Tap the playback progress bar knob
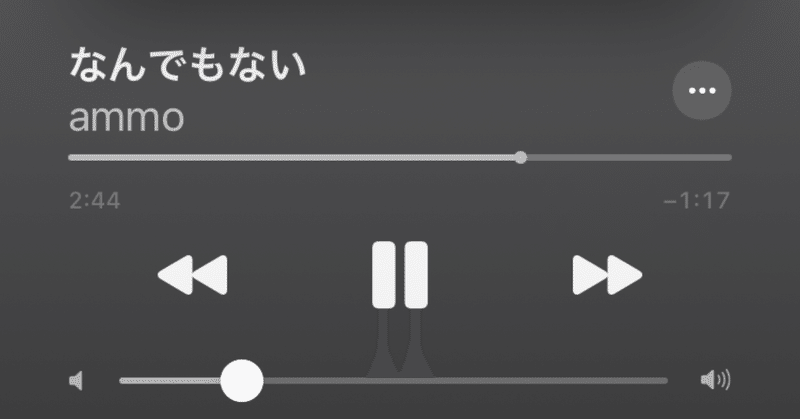The height and width of the screenshot is (419, 800). coord(520,157)
